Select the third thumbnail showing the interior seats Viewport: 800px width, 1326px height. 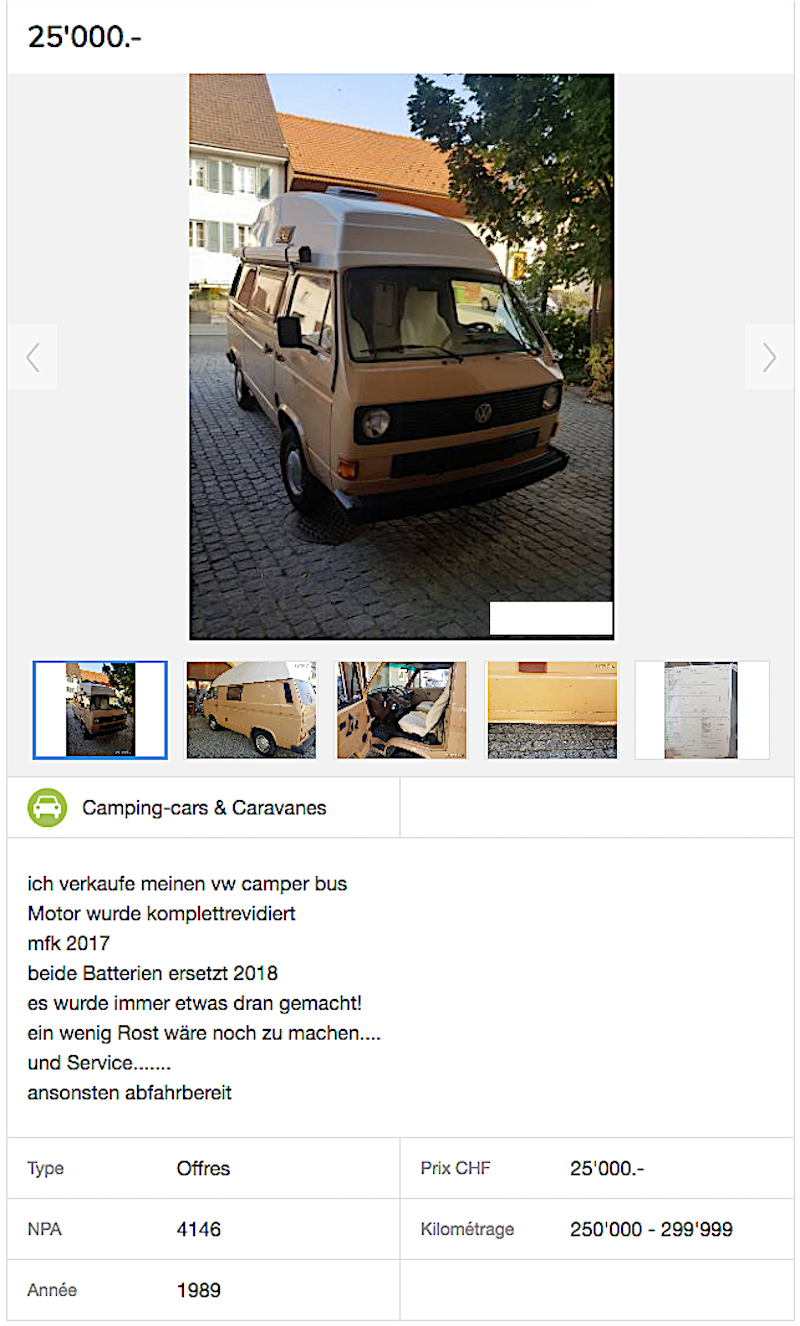pyautogui.click(x=401, y=710)
